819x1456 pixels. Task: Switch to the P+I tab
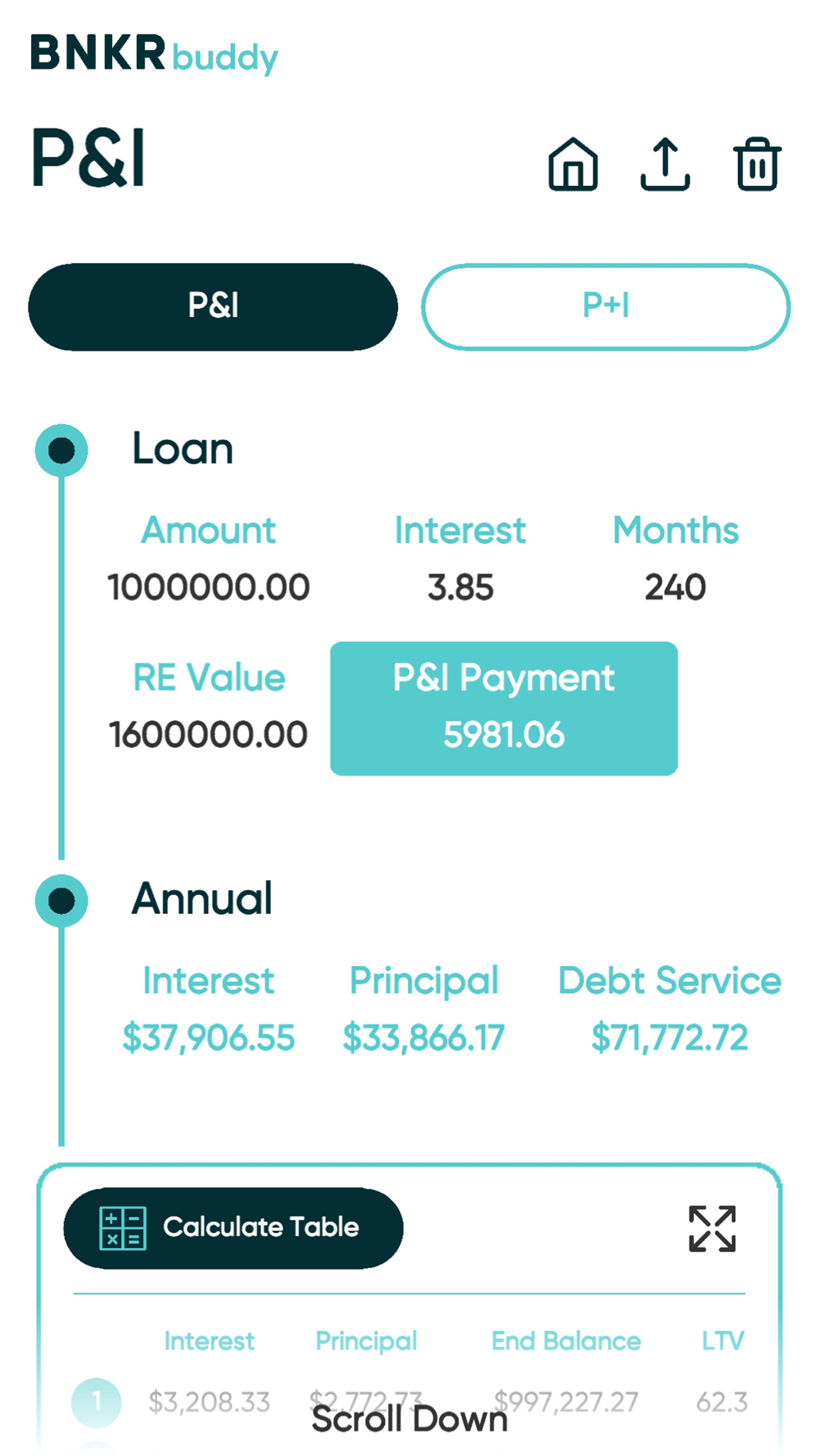[606, 306]
